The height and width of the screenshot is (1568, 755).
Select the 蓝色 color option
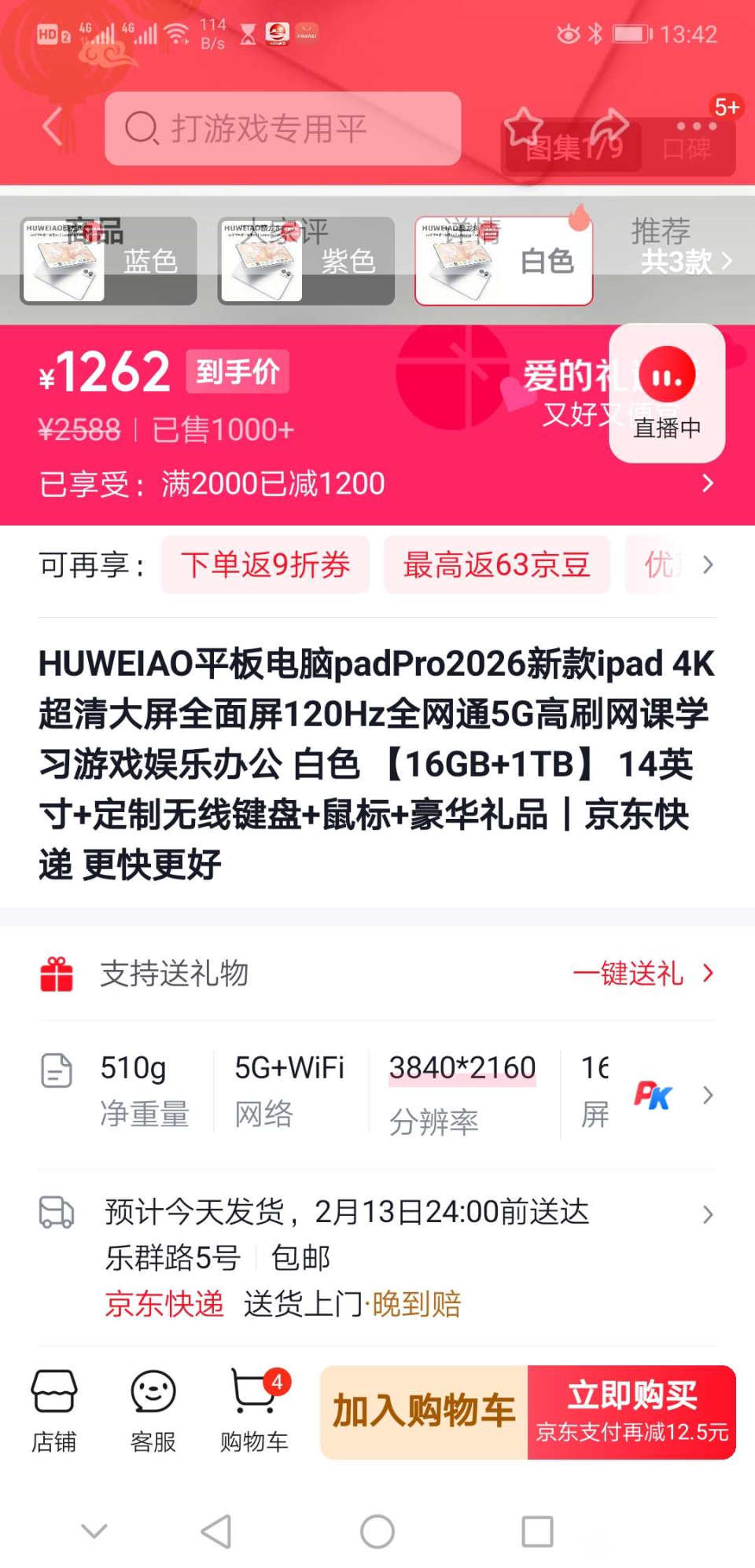109,261
